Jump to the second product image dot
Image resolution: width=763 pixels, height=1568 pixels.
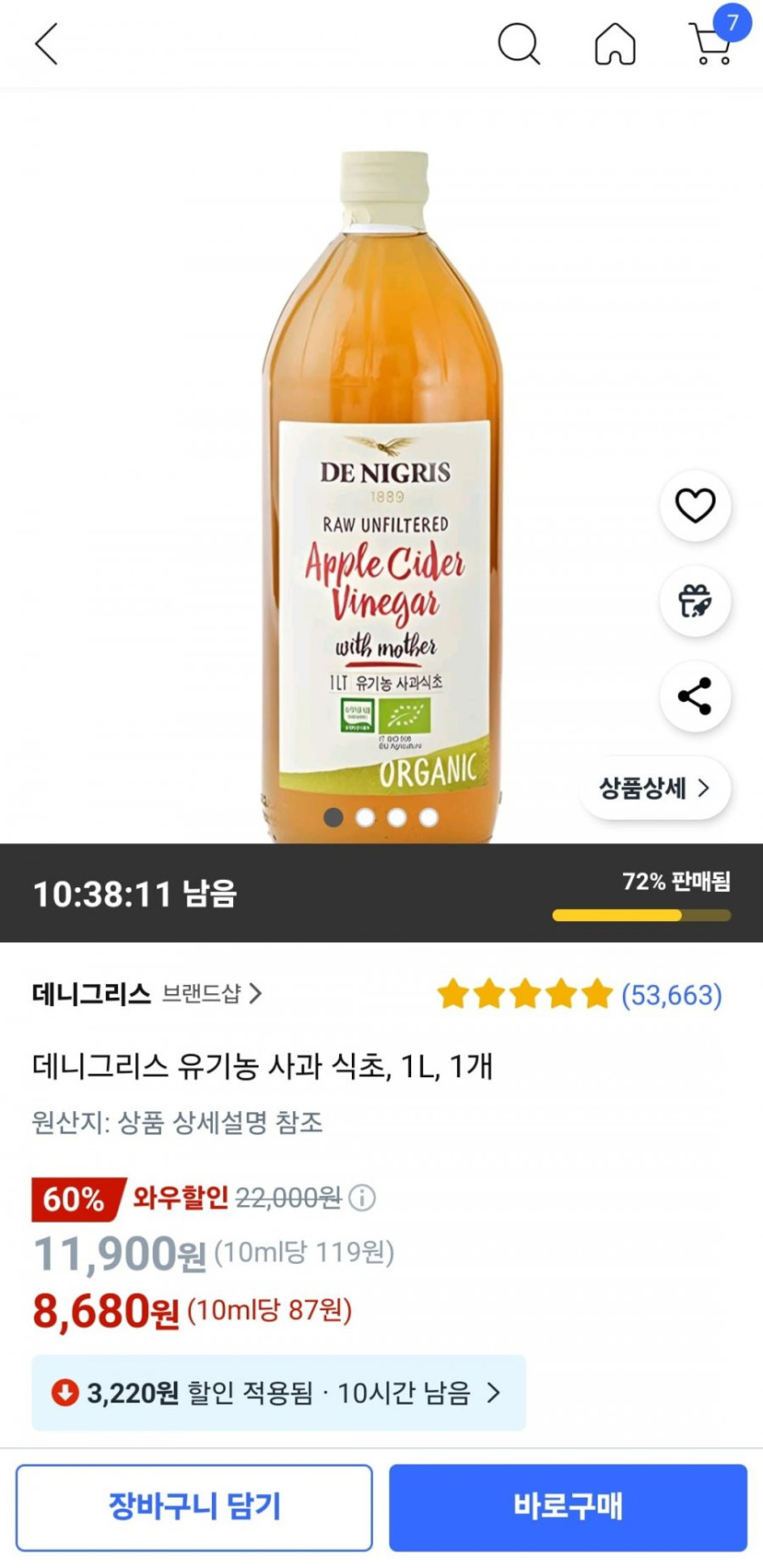coord(366,817)
